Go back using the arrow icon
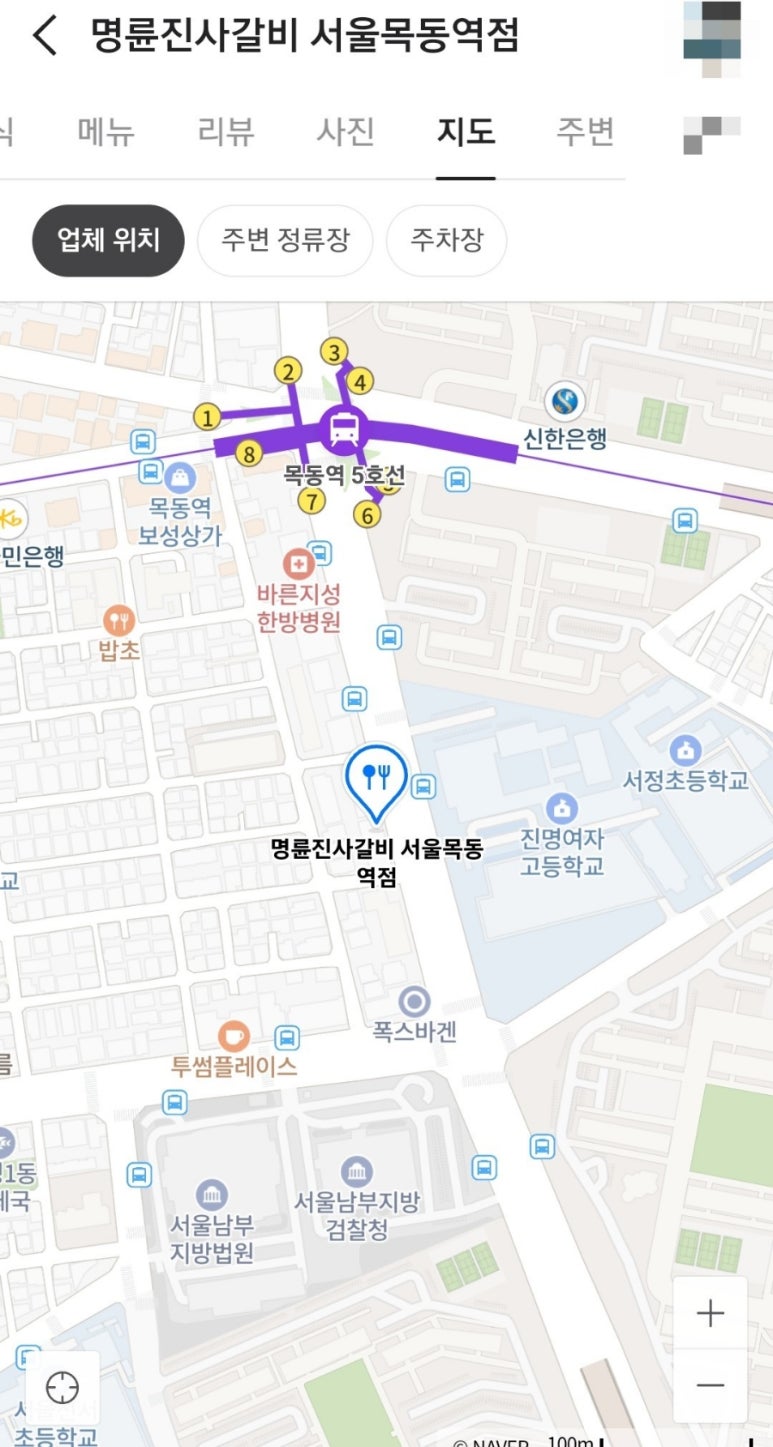The height and width of the screenshot is (1447, 773). (45, 36)
